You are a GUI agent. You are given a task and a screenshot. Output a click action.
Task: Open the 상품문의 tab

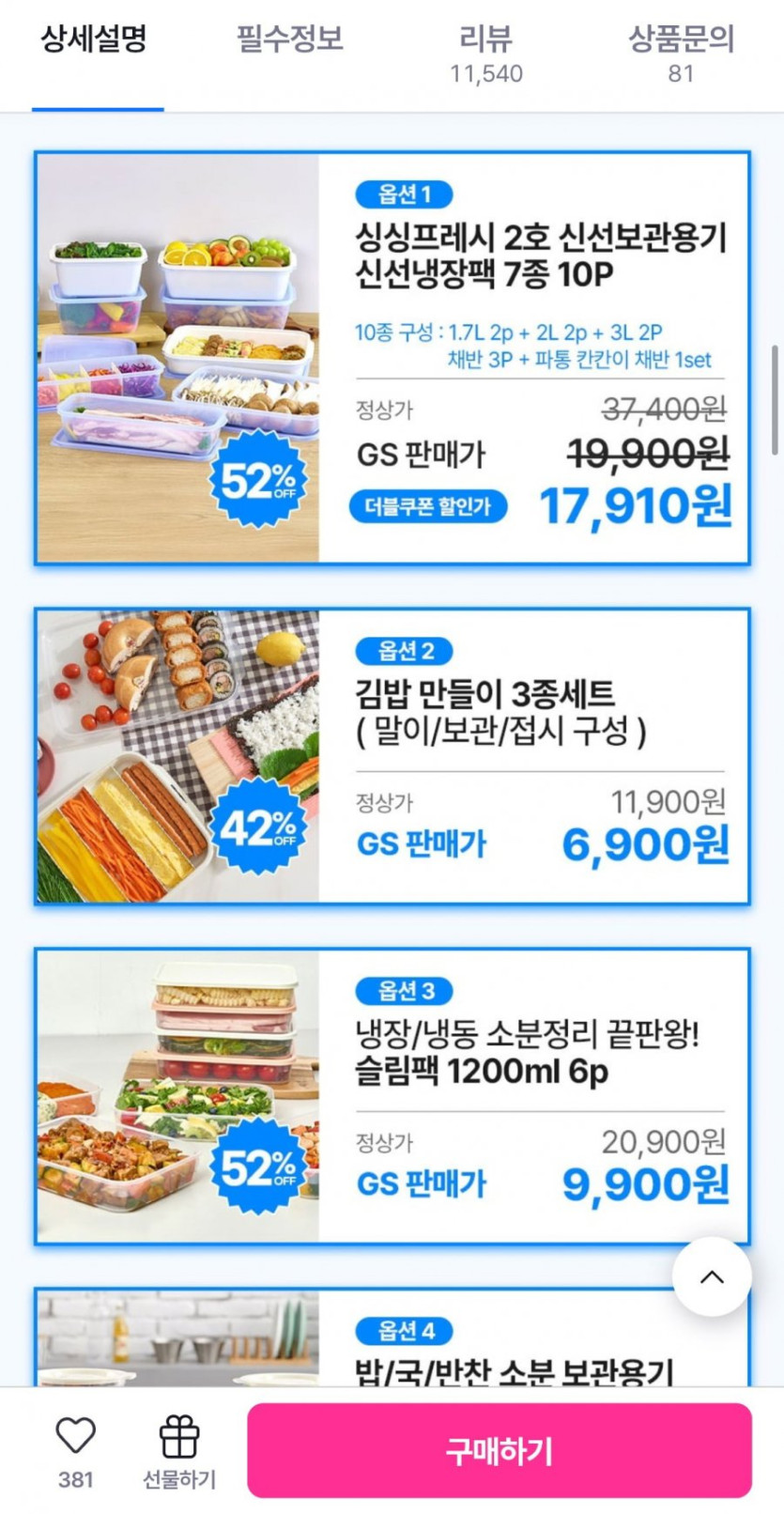pos(681,53)
